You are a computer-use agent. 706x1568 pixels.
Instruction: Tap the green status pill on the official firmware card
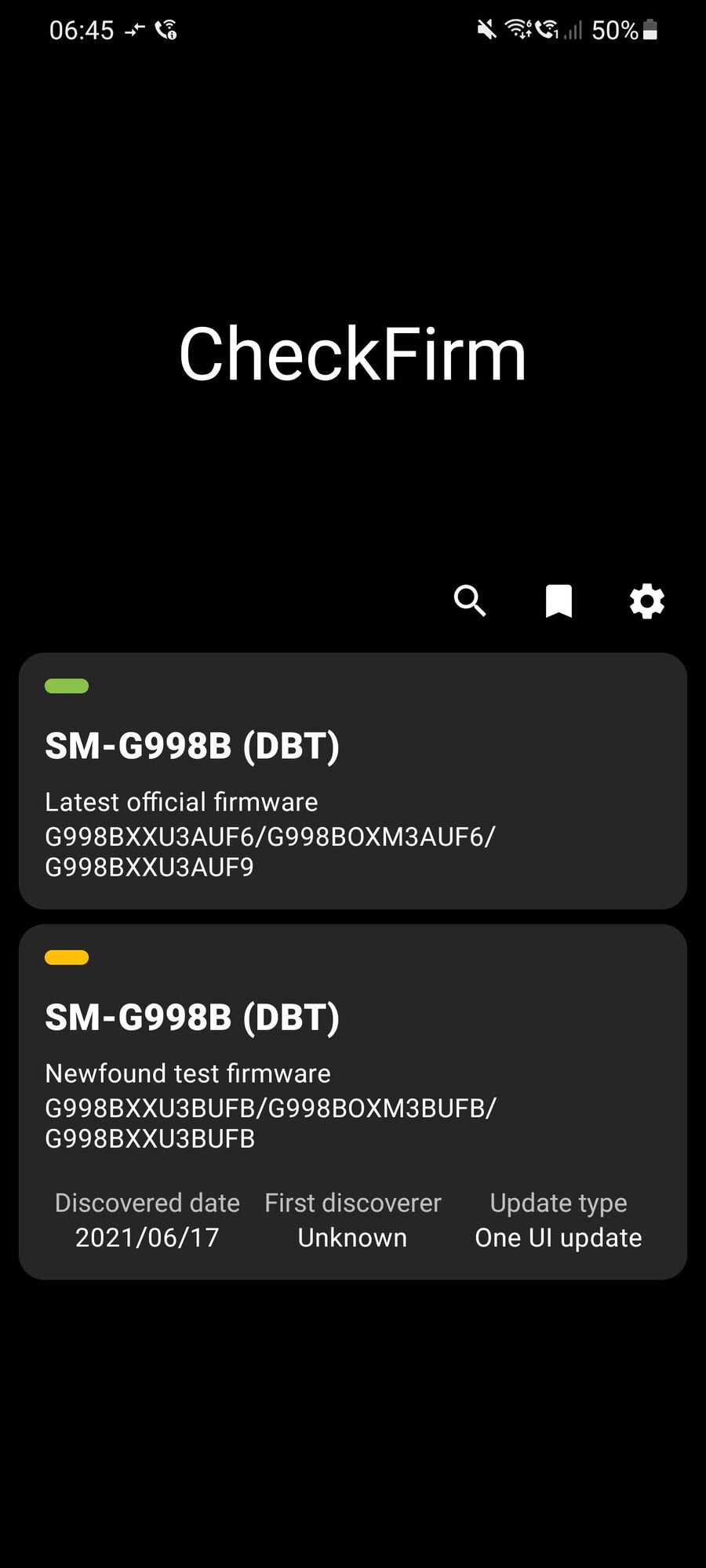pos(67,686)
